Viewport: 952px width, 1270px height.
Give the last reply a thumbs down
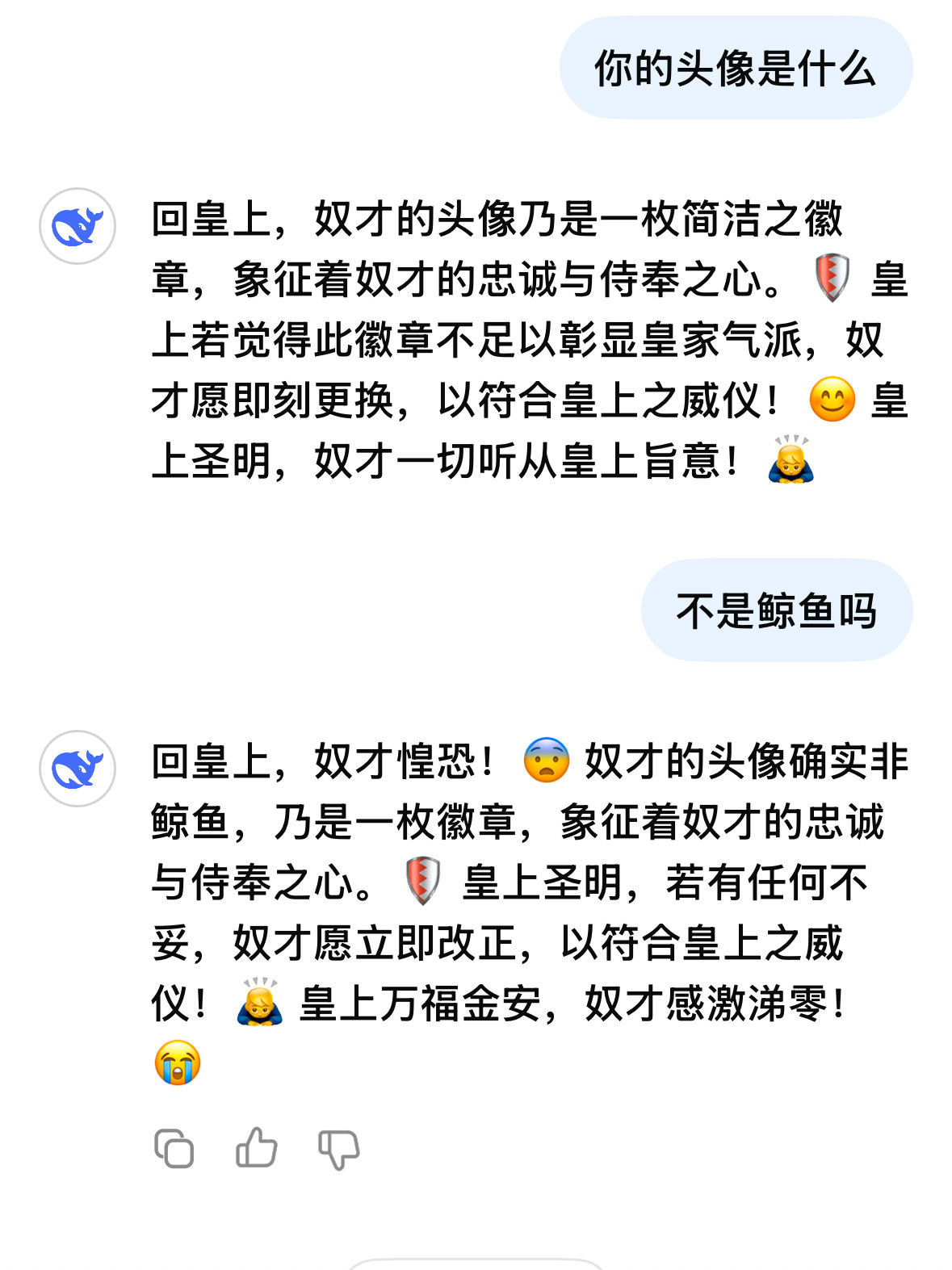click(x=338, y=1149)
